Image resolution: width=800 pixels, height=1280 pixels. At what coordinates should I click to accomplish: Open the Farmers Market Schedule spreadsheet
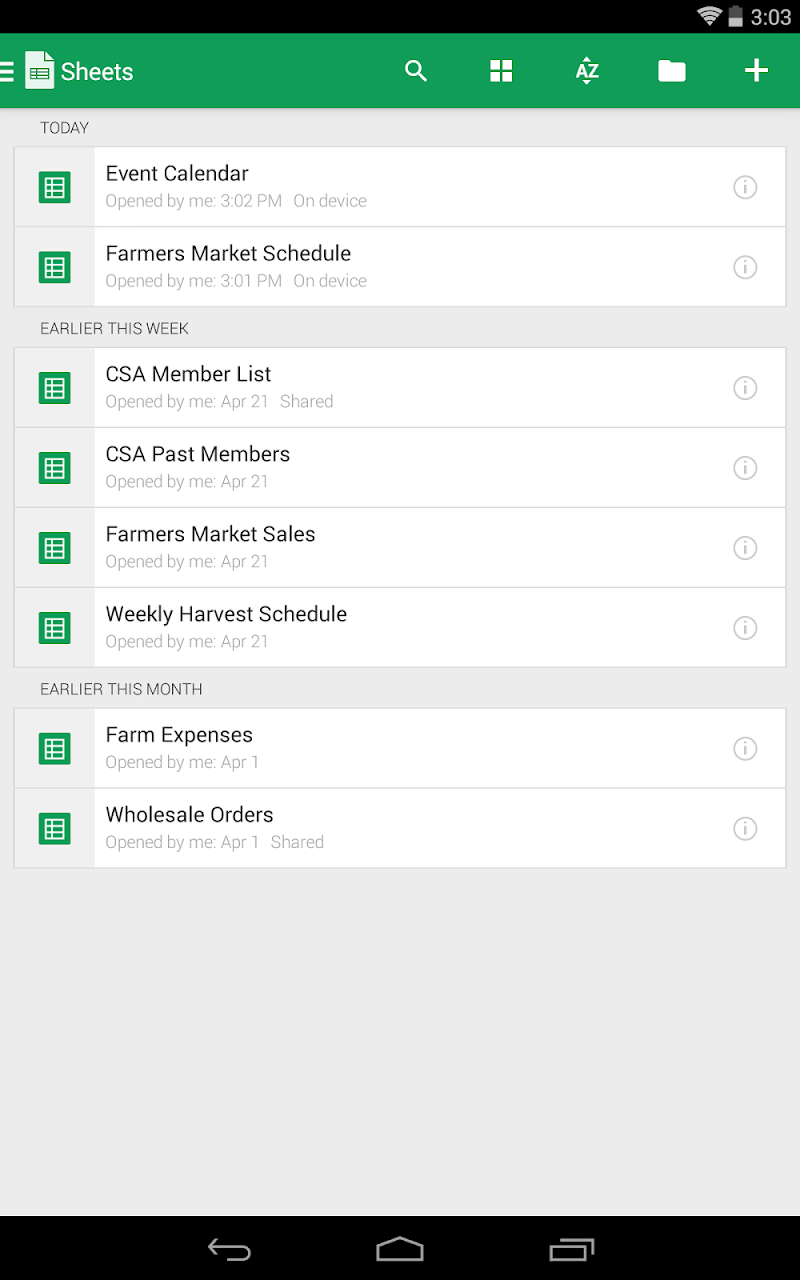(300, 267)
